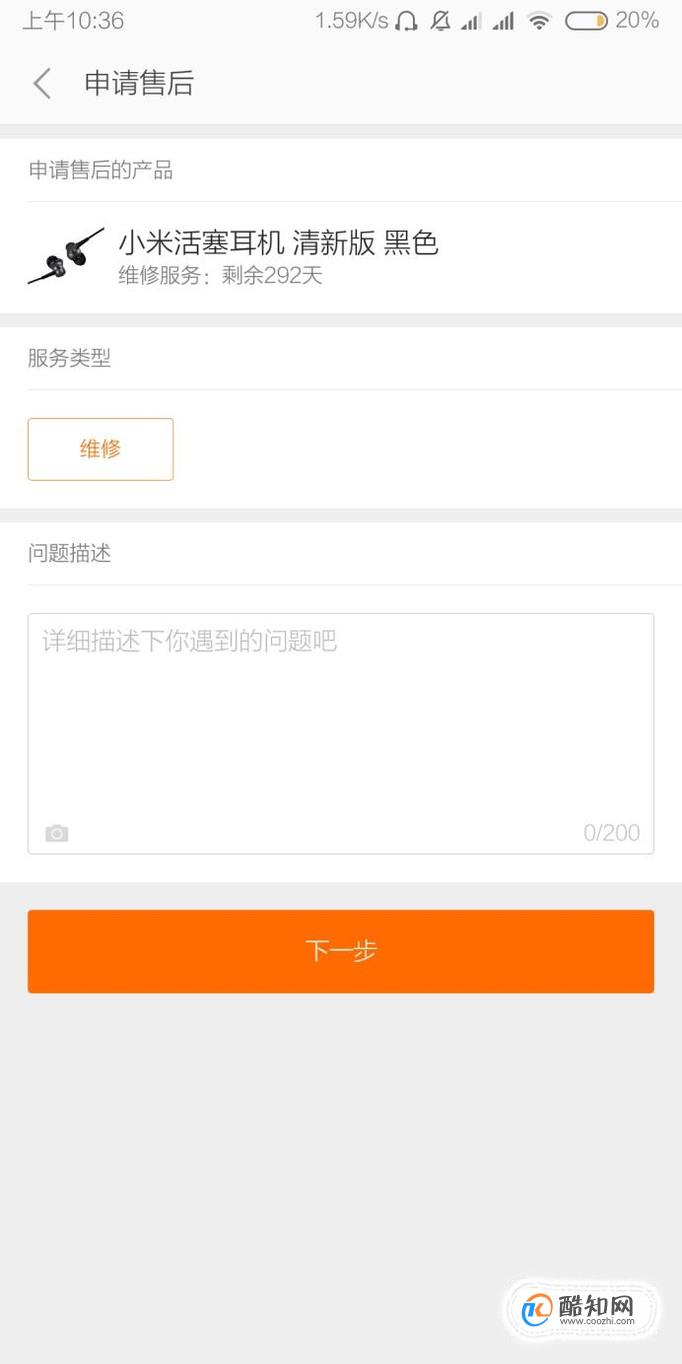Tap the problem description text field

pyautogui.click(x=341, y=733)
